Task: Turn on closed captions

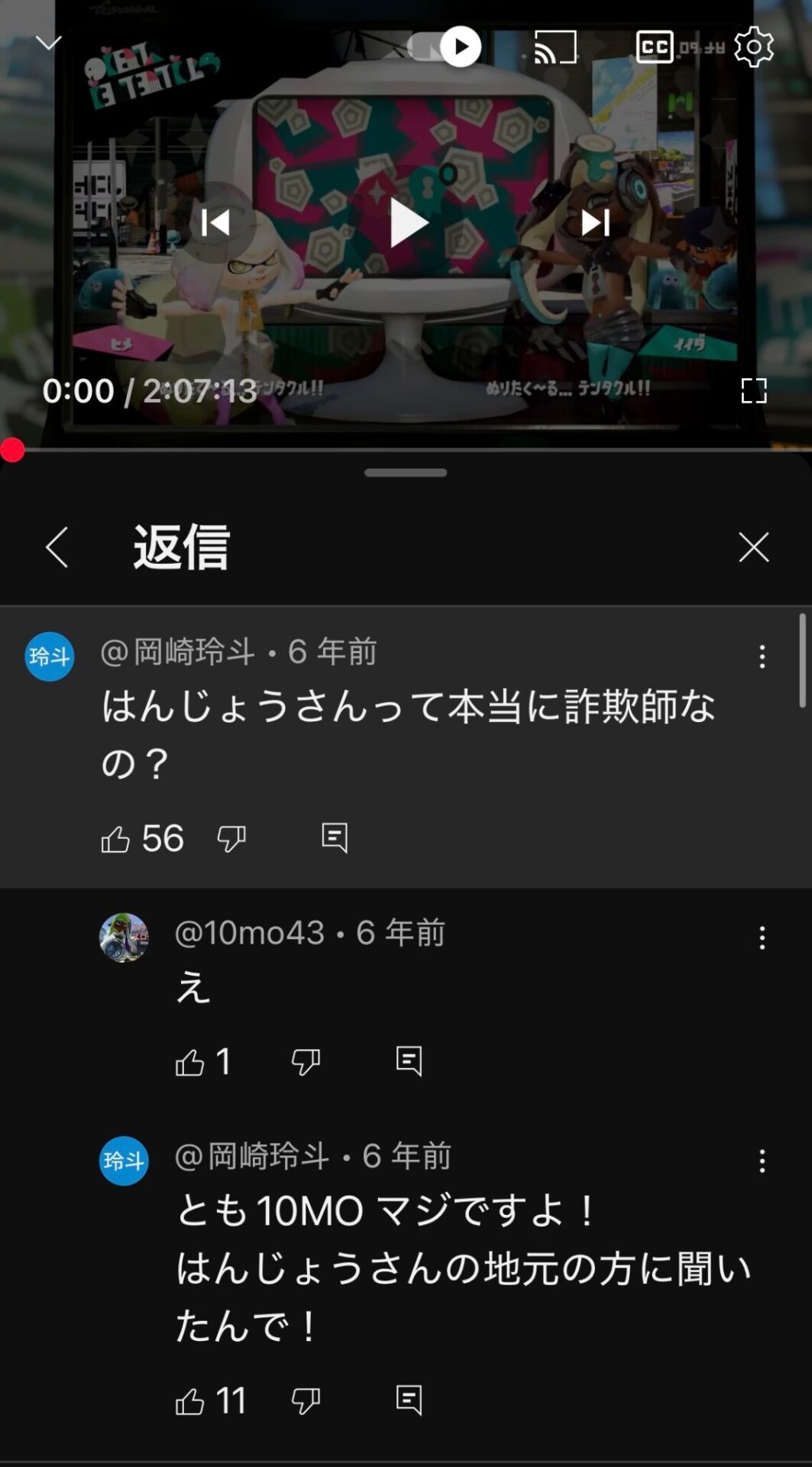Action: click(655, 47)
